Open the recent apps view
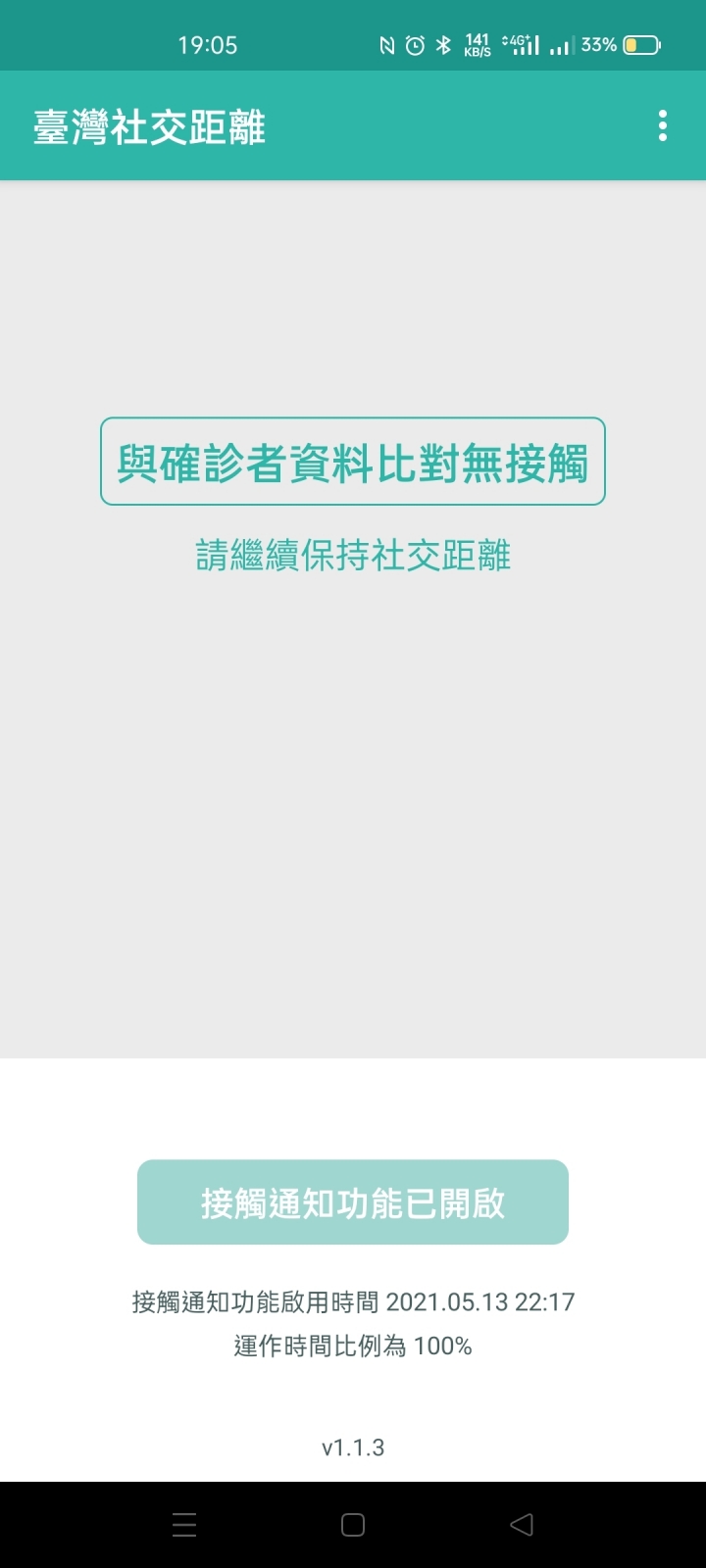The image size is (706, 1568). click(184, 1525)
